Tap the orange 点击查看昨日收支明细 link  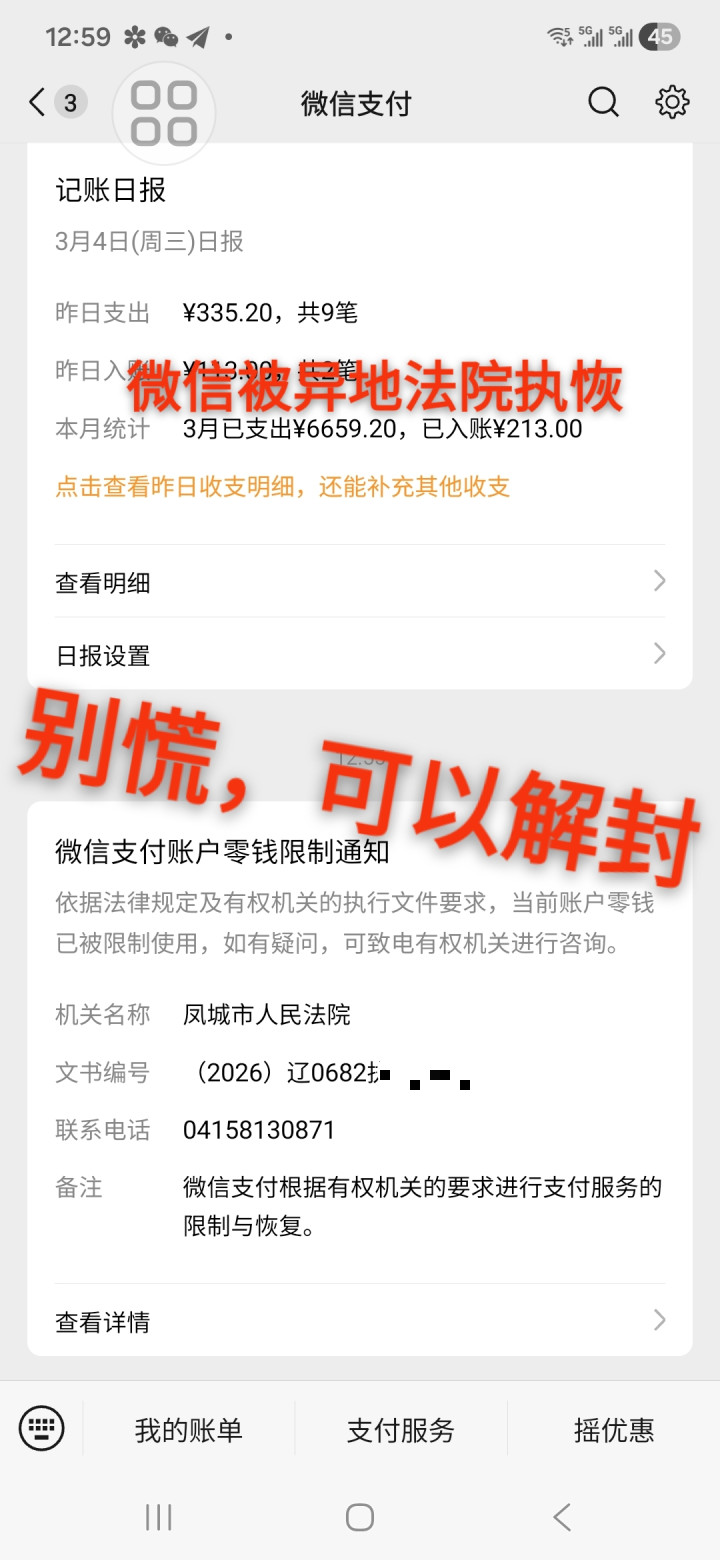283,487
